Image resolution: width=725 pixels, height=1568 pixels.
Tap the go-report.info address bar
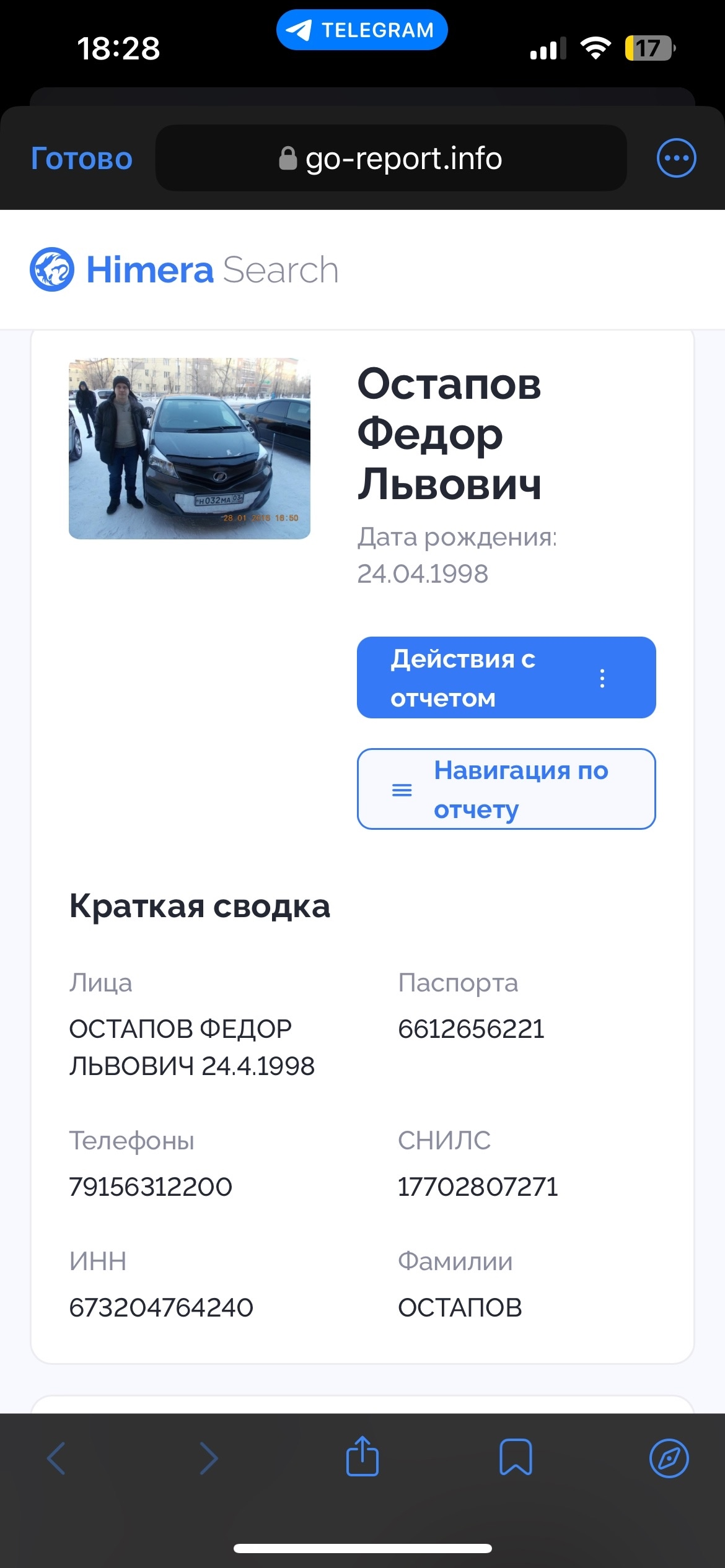391,158
